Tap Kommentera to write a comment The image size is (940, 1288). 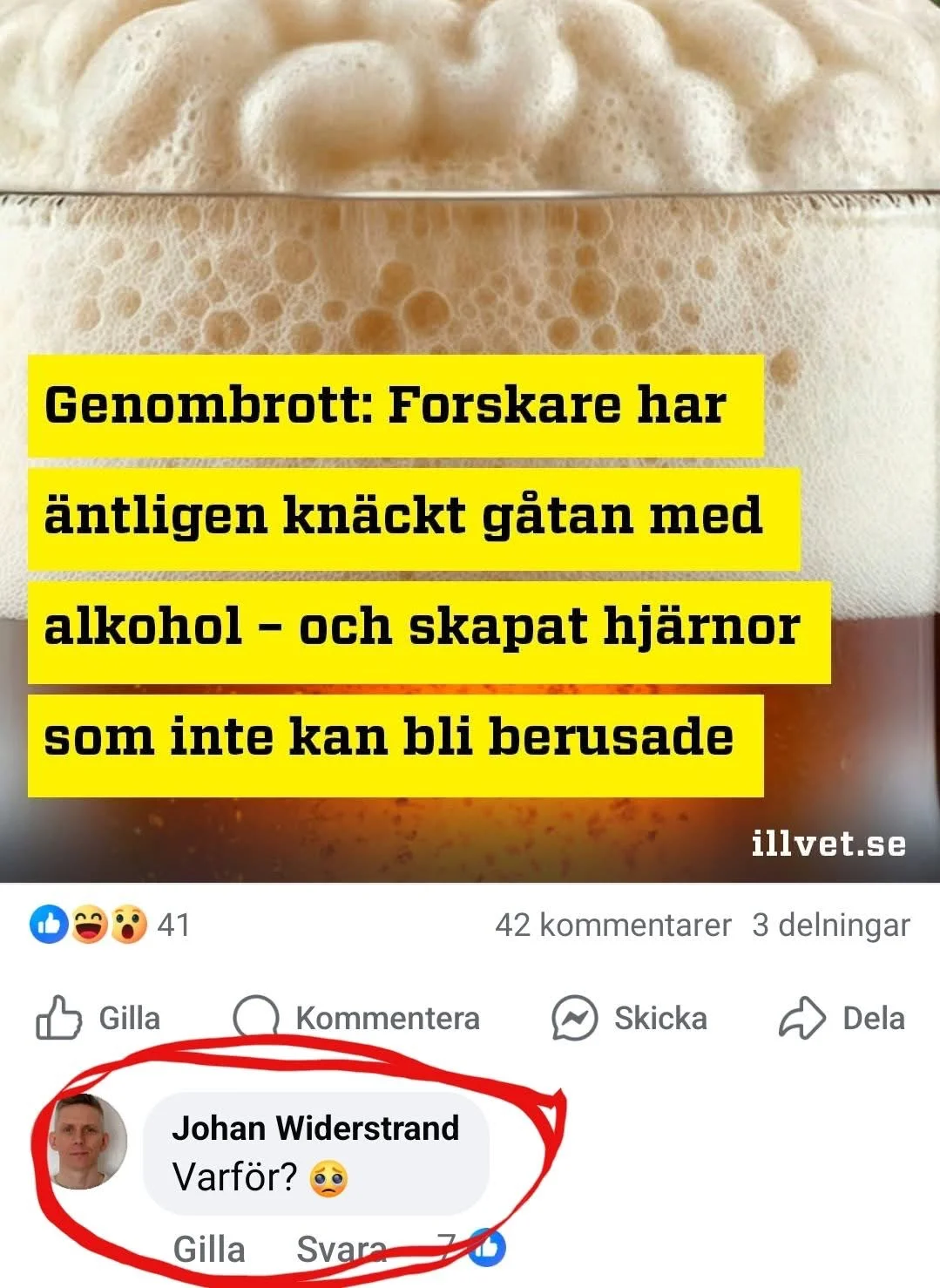click(356, 1018)
